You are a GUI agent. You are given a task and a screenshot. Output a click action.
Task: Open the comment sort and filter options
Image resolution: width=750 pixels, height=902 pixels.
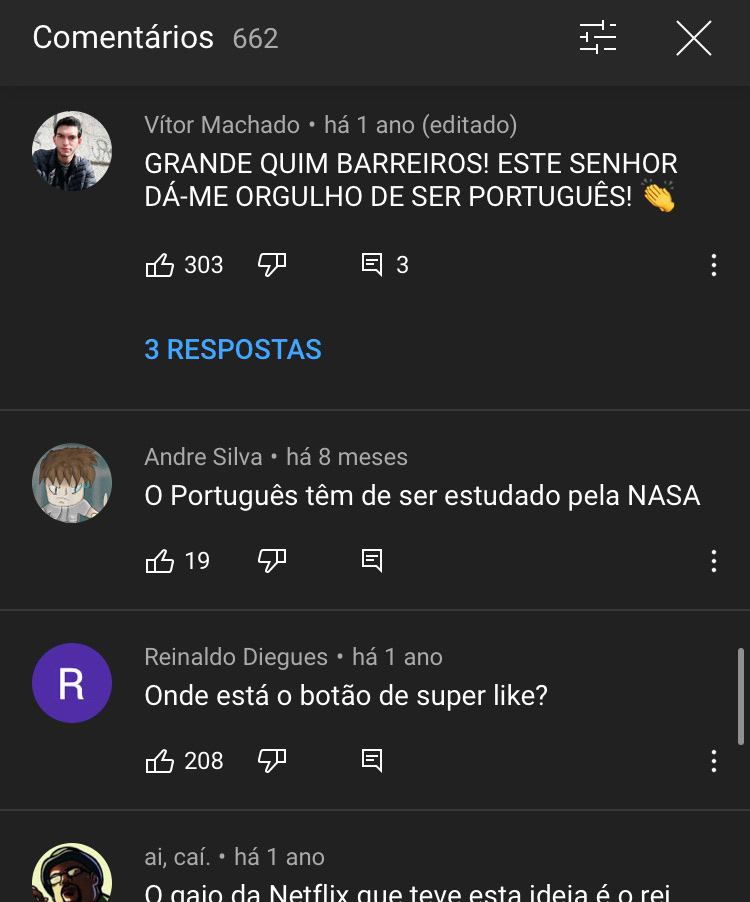click(x=598, y=38)
